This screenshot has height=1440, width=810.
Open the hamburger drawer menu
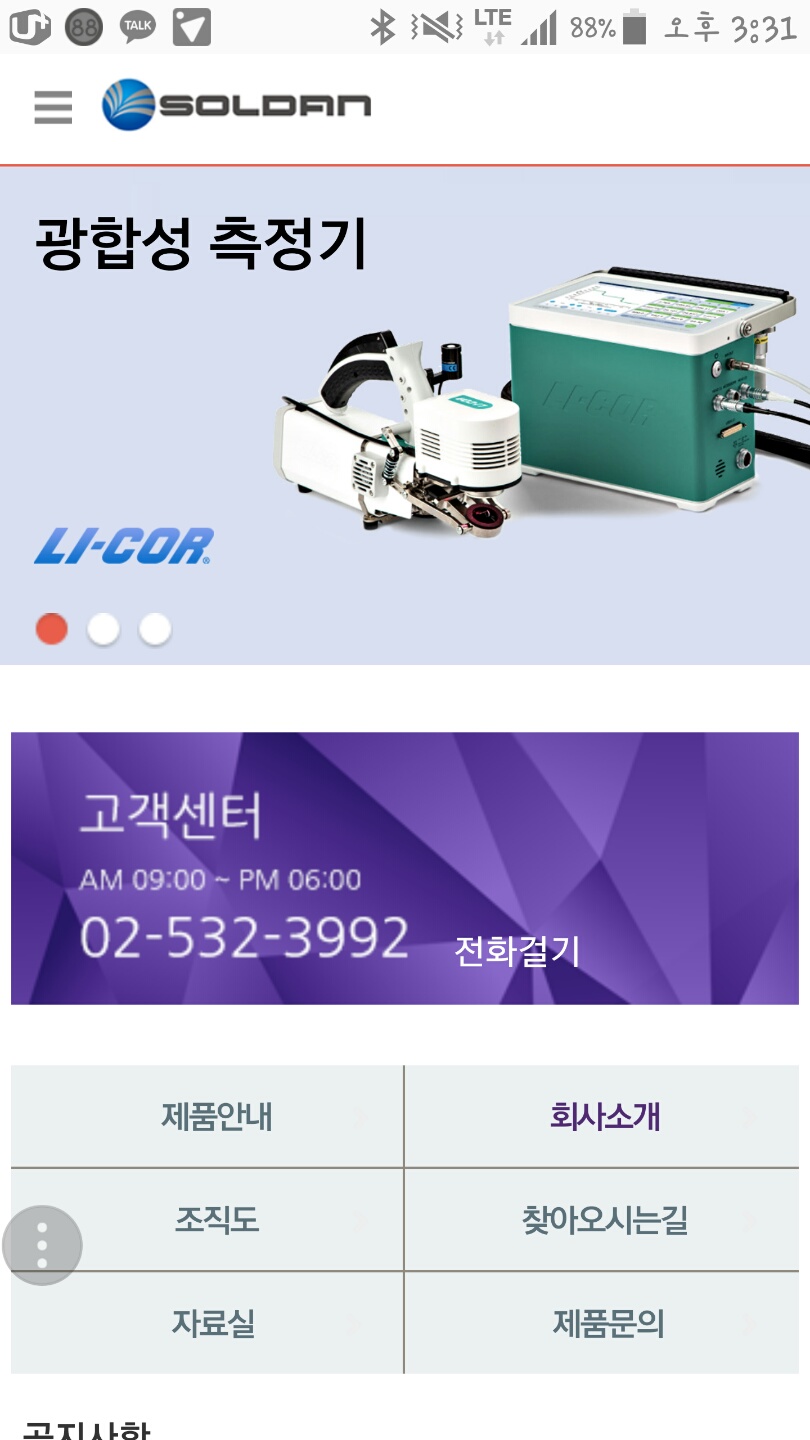tap(53, 107)
